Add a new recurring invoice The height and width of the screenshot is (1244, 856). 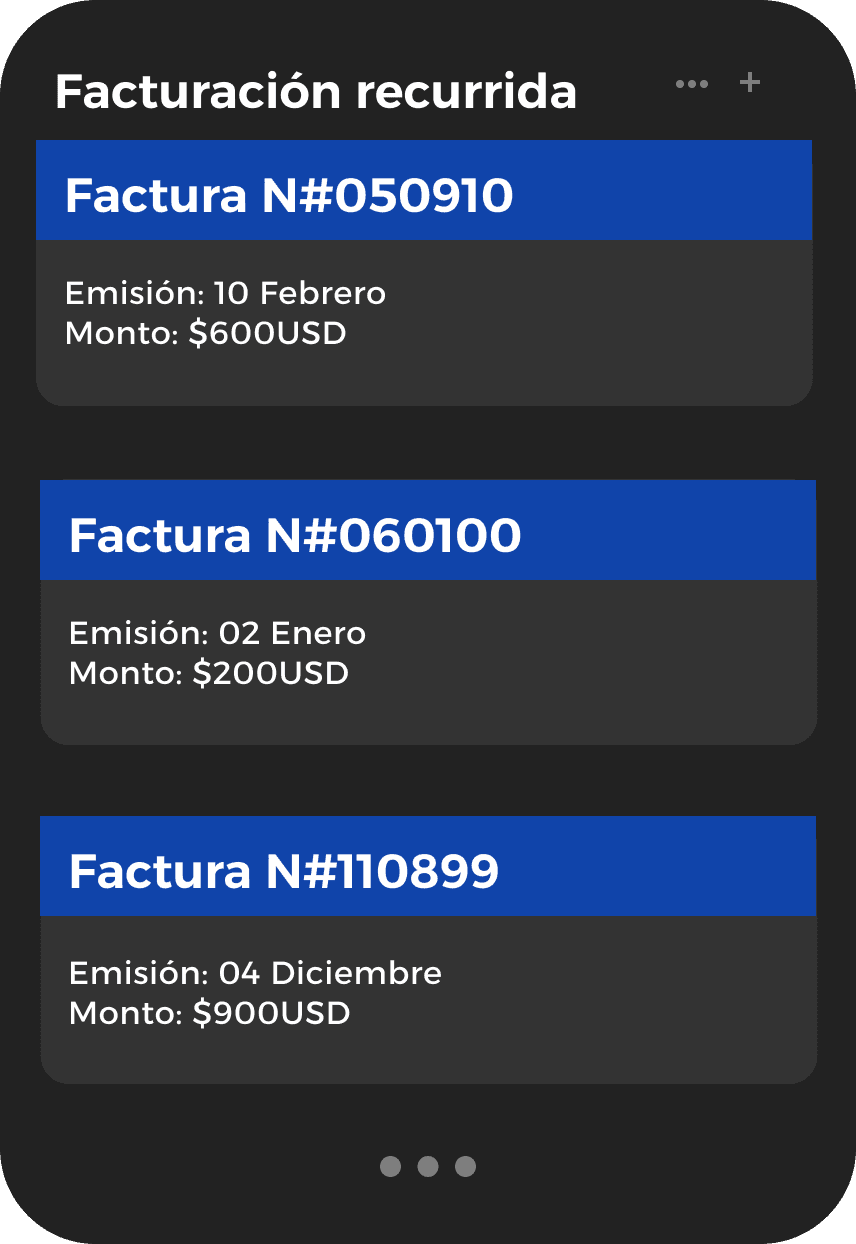tap(749, 83)
